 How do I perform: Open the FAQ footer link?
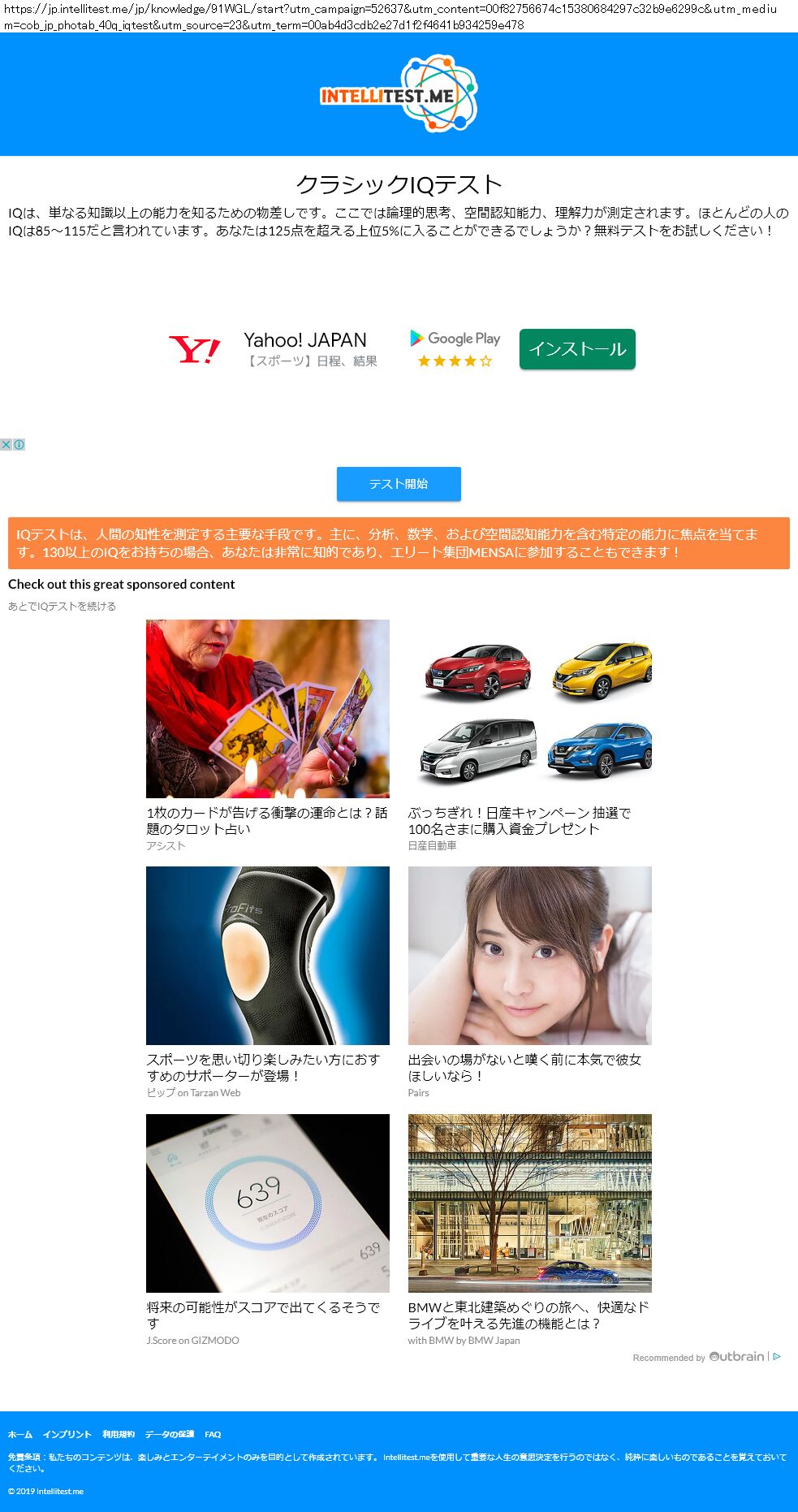pos(213,1434)
